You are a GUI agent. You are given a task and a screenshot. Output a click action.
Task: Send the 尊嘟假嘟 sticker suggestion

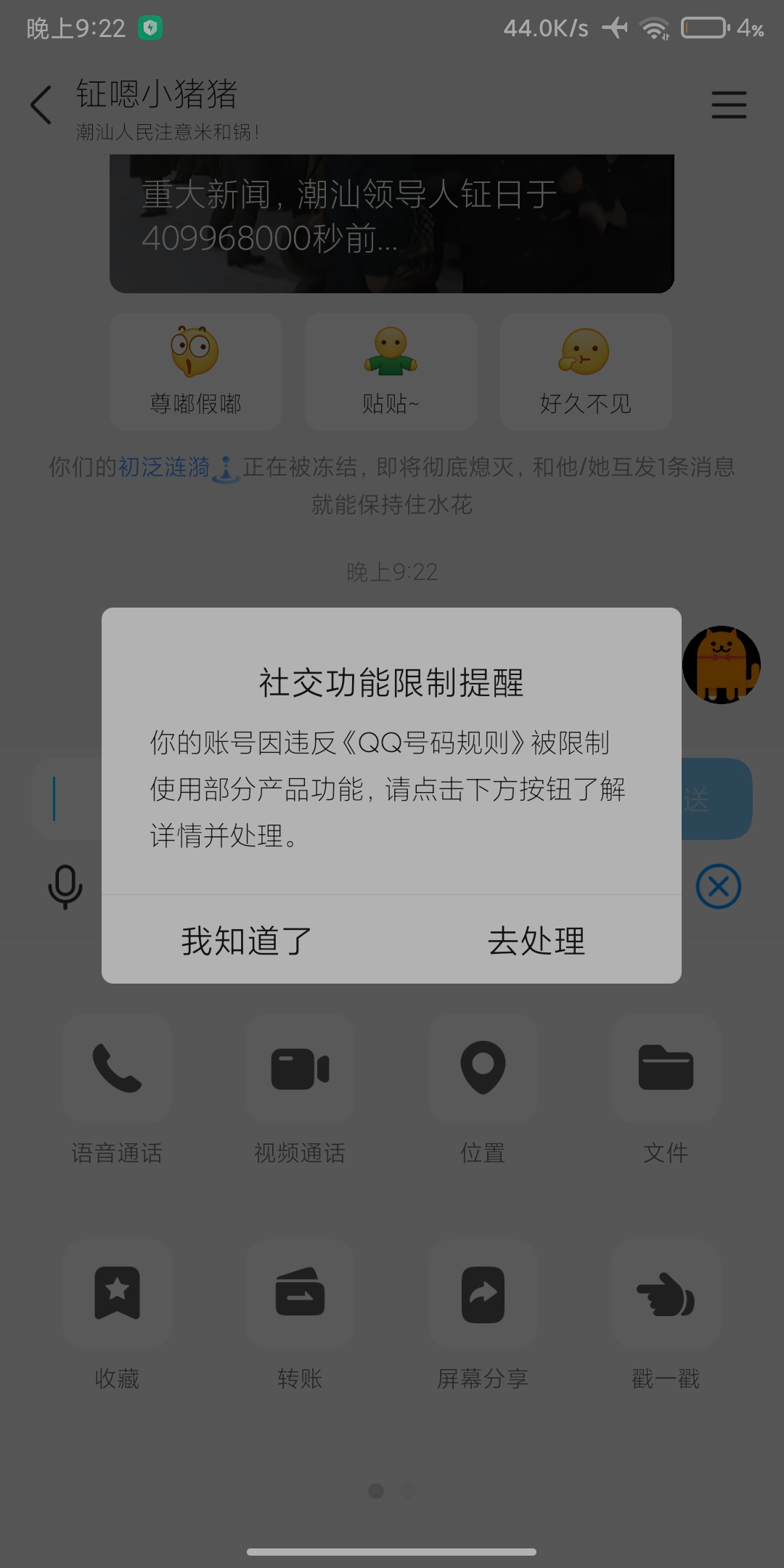[x=195, y=372]
